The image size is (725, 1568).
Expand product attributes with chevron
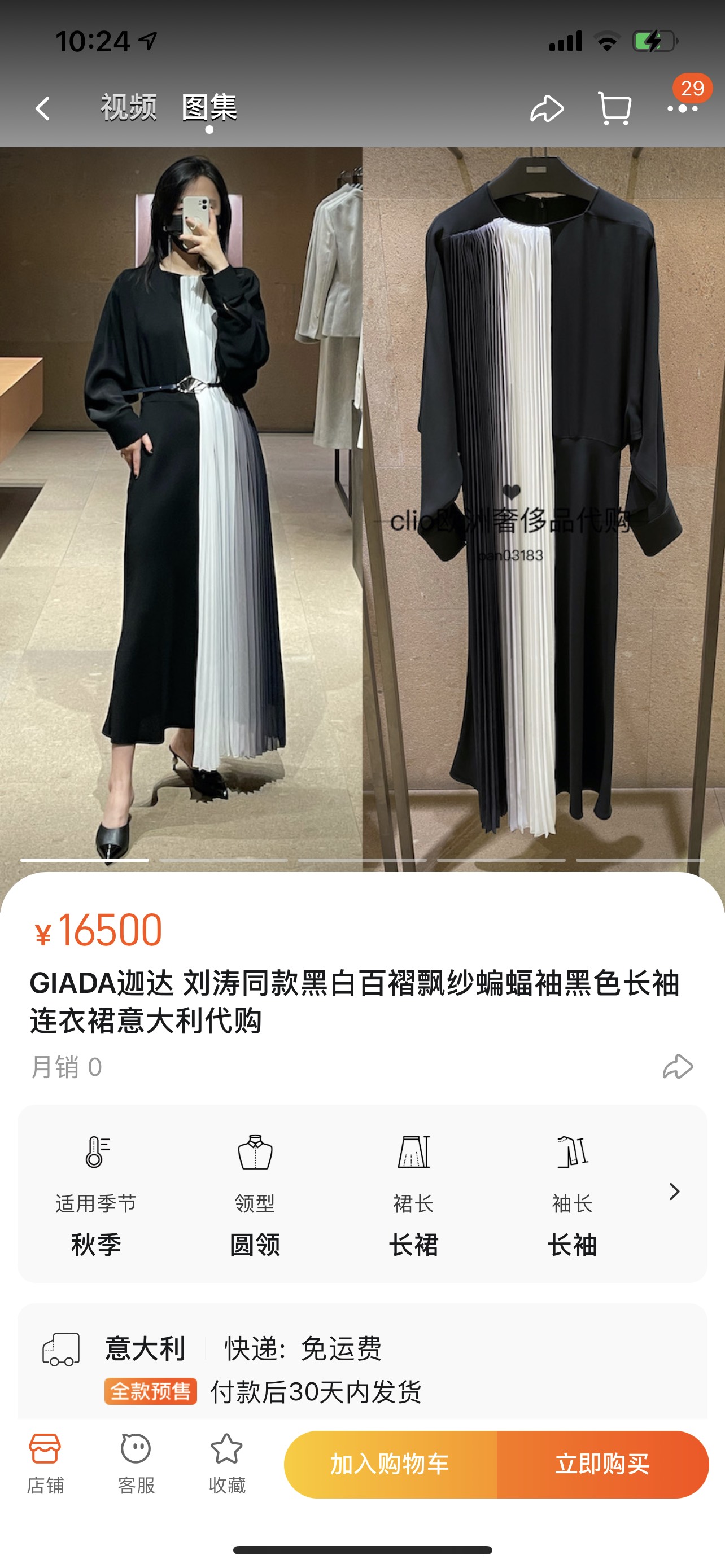click(x=674, y=1192)
